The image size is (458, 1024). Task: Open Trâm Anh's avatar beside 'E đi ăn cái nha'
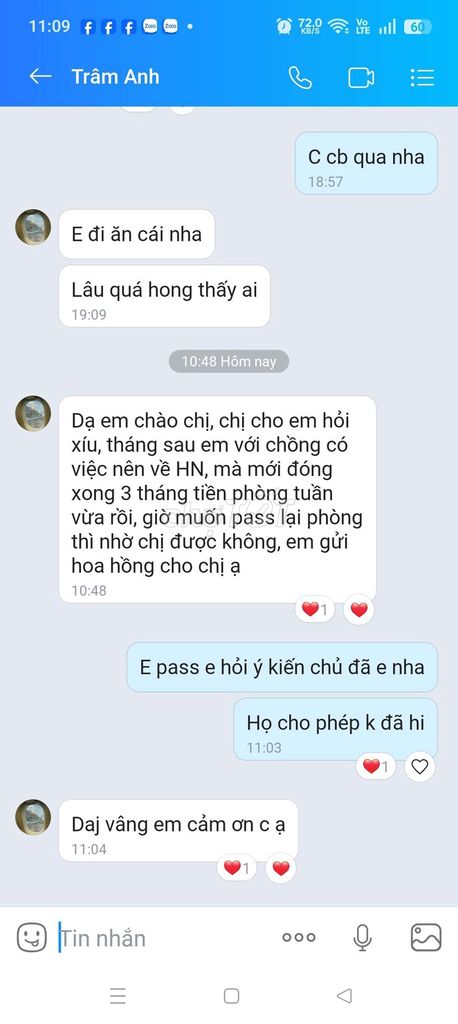[x=33, y=227]
